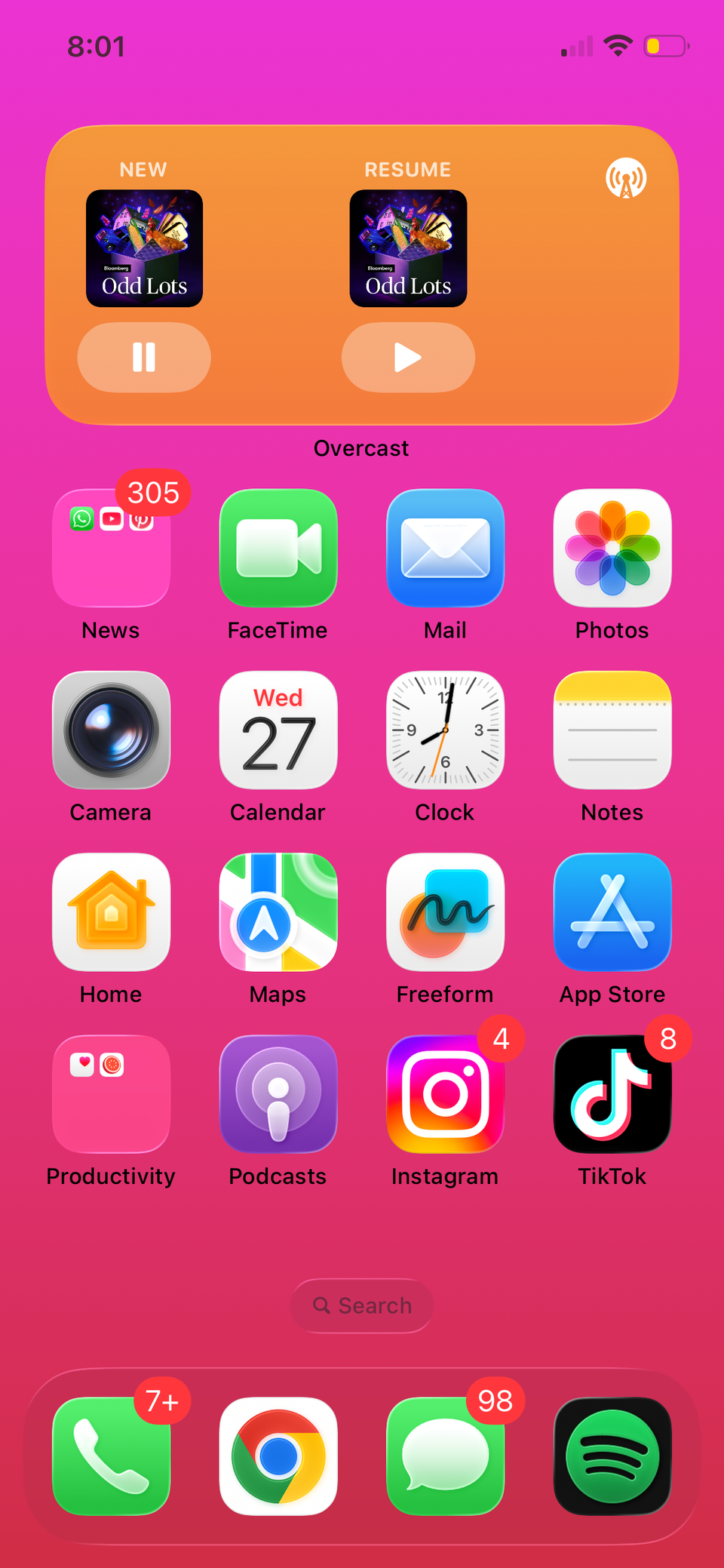The height and width of the screenshot is (1568, 724).
Task: Launch the Podcasts app
Action: (278, 1094)
